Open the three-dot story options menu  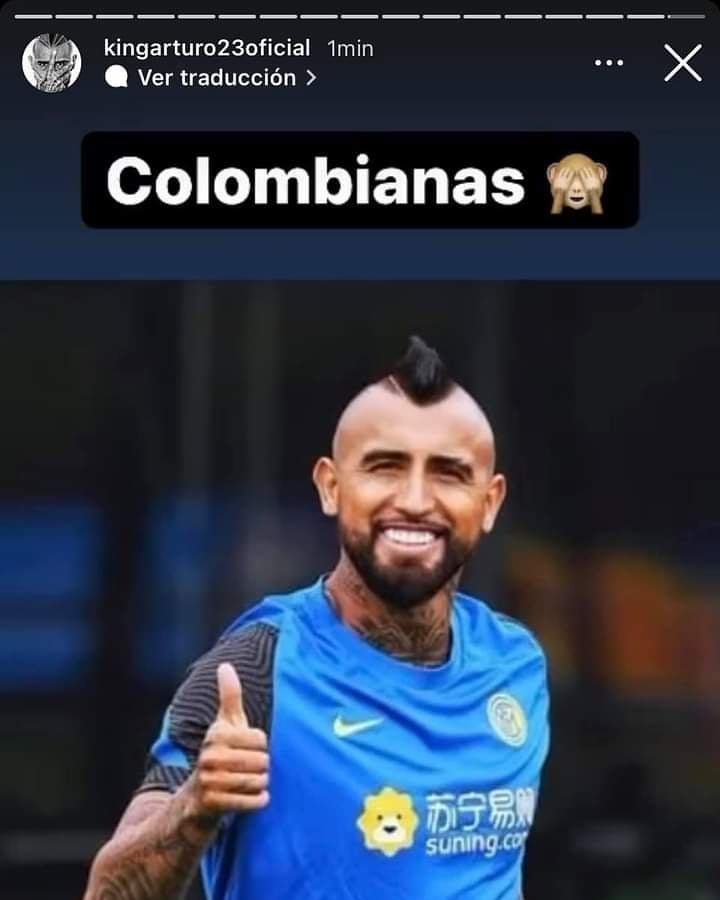[609, 62]
